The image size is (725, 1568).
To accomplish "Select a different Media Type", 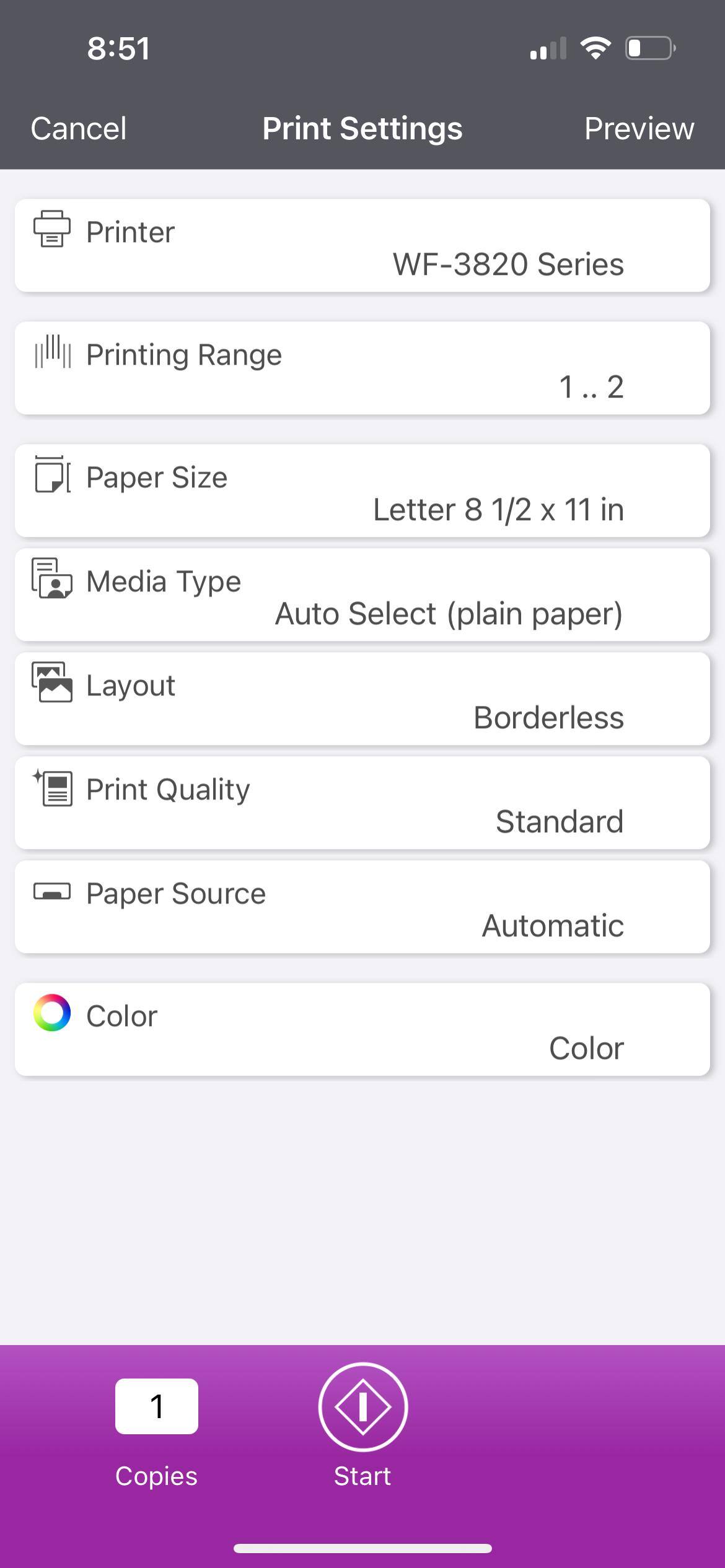I will (362, 595).
